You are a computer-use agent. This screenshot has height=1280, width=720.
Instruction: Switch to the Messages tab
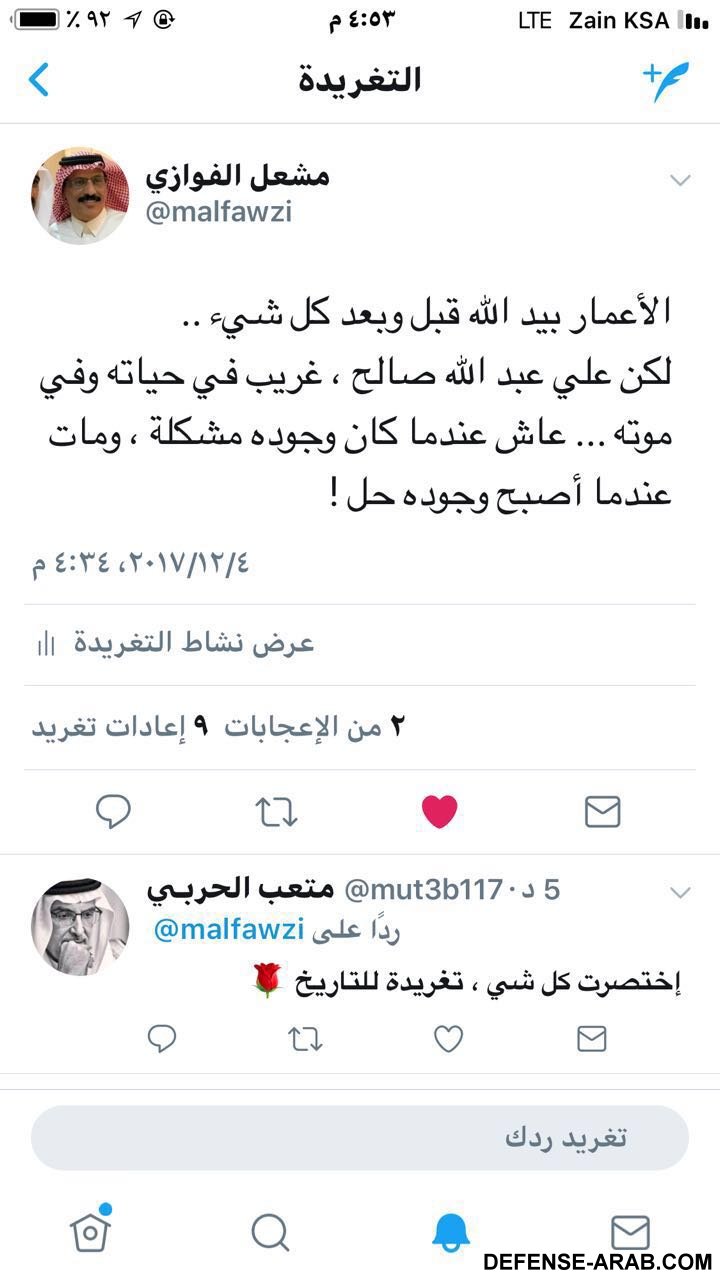pos(630,1232)
